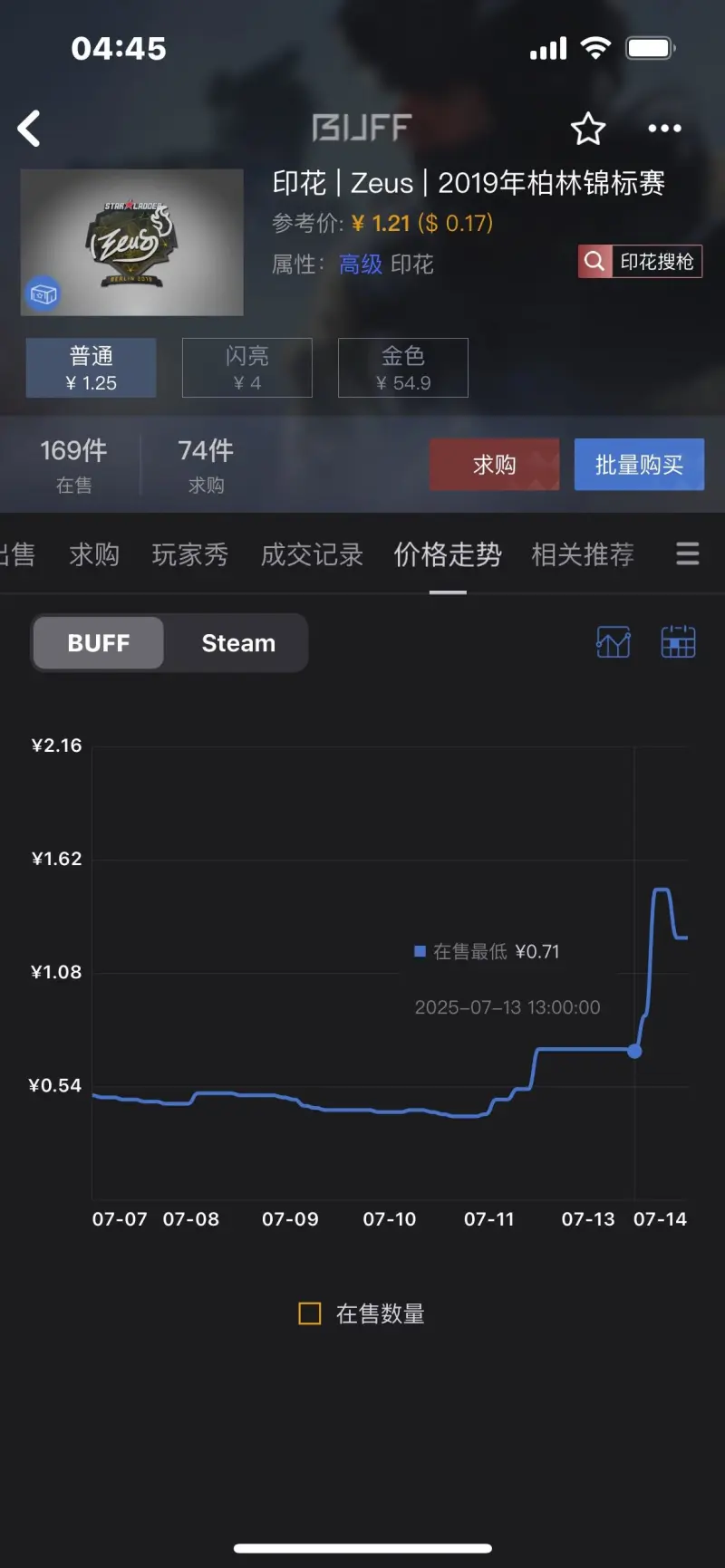Screen dimensions: 725x1568
Task: Check the 在售数量 checkbox
Action: click(310, 1313)
